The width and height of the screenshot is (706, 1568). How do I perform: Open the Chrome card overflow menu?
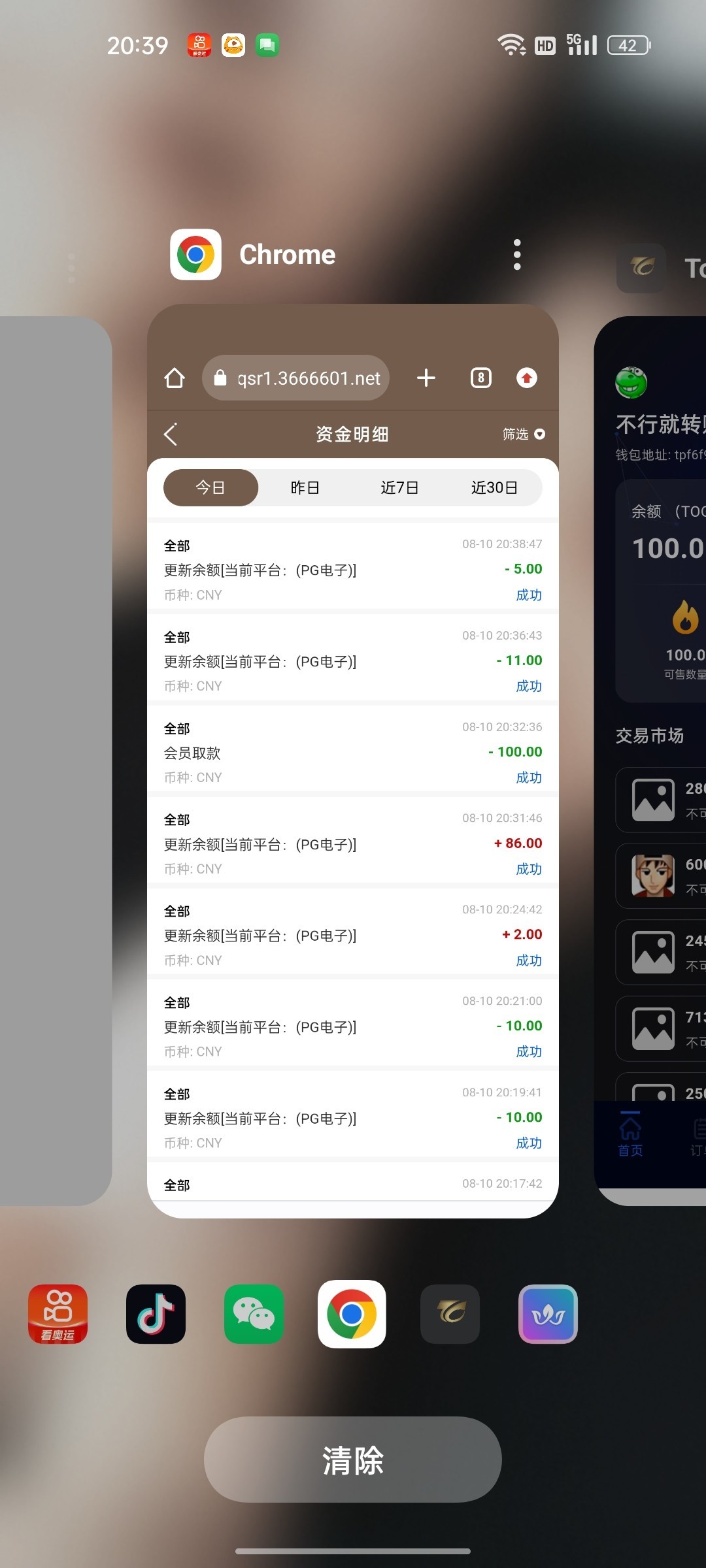[517, 255]
